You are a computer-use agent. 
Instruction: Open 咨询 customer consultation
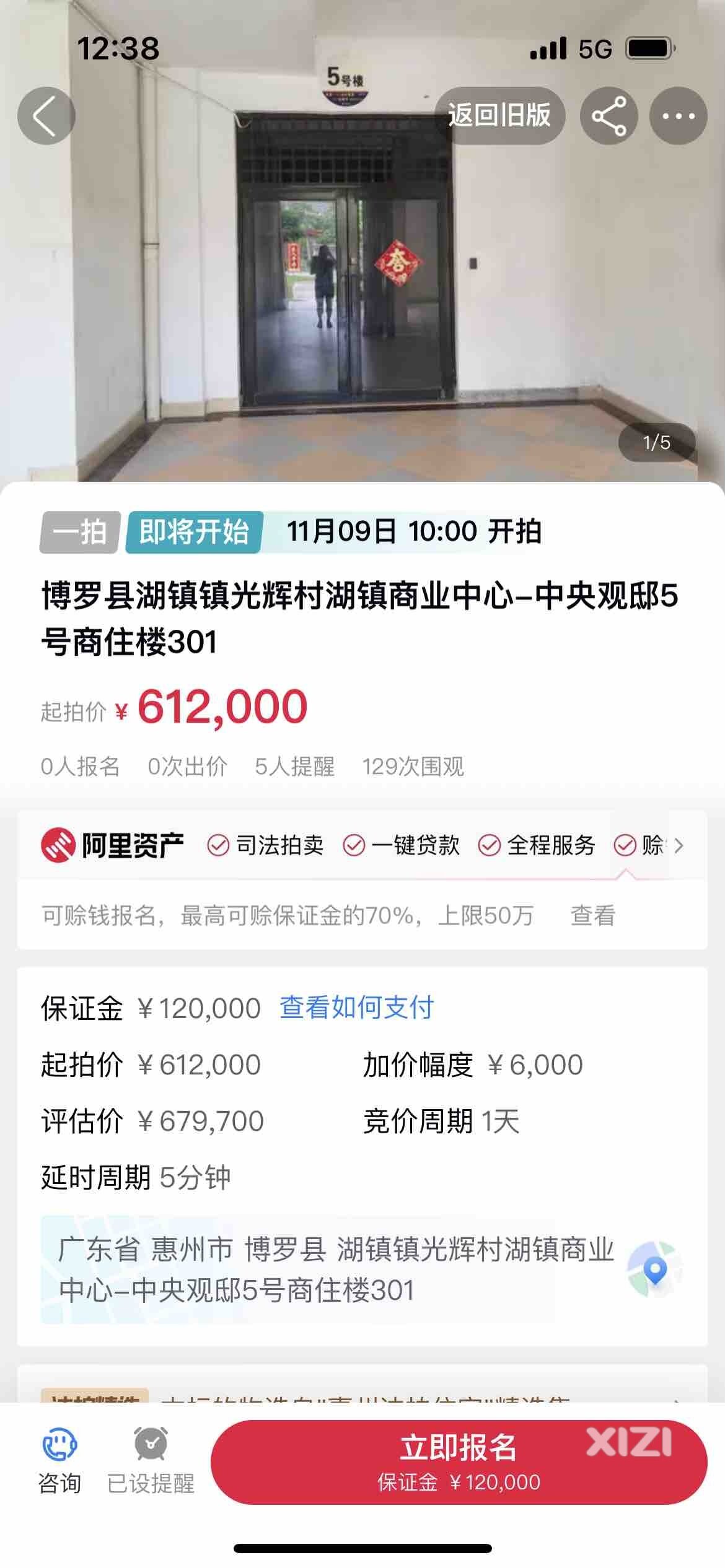pyautogui.click(x=59, y=1461)
